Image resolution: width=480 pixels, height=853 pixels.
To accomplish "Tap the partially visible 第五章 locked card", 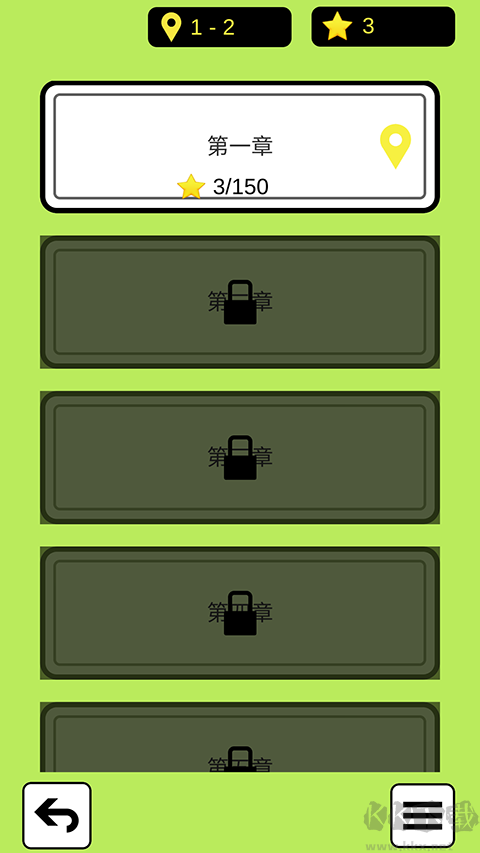I will pyautogui.click(x=240, y=737).
